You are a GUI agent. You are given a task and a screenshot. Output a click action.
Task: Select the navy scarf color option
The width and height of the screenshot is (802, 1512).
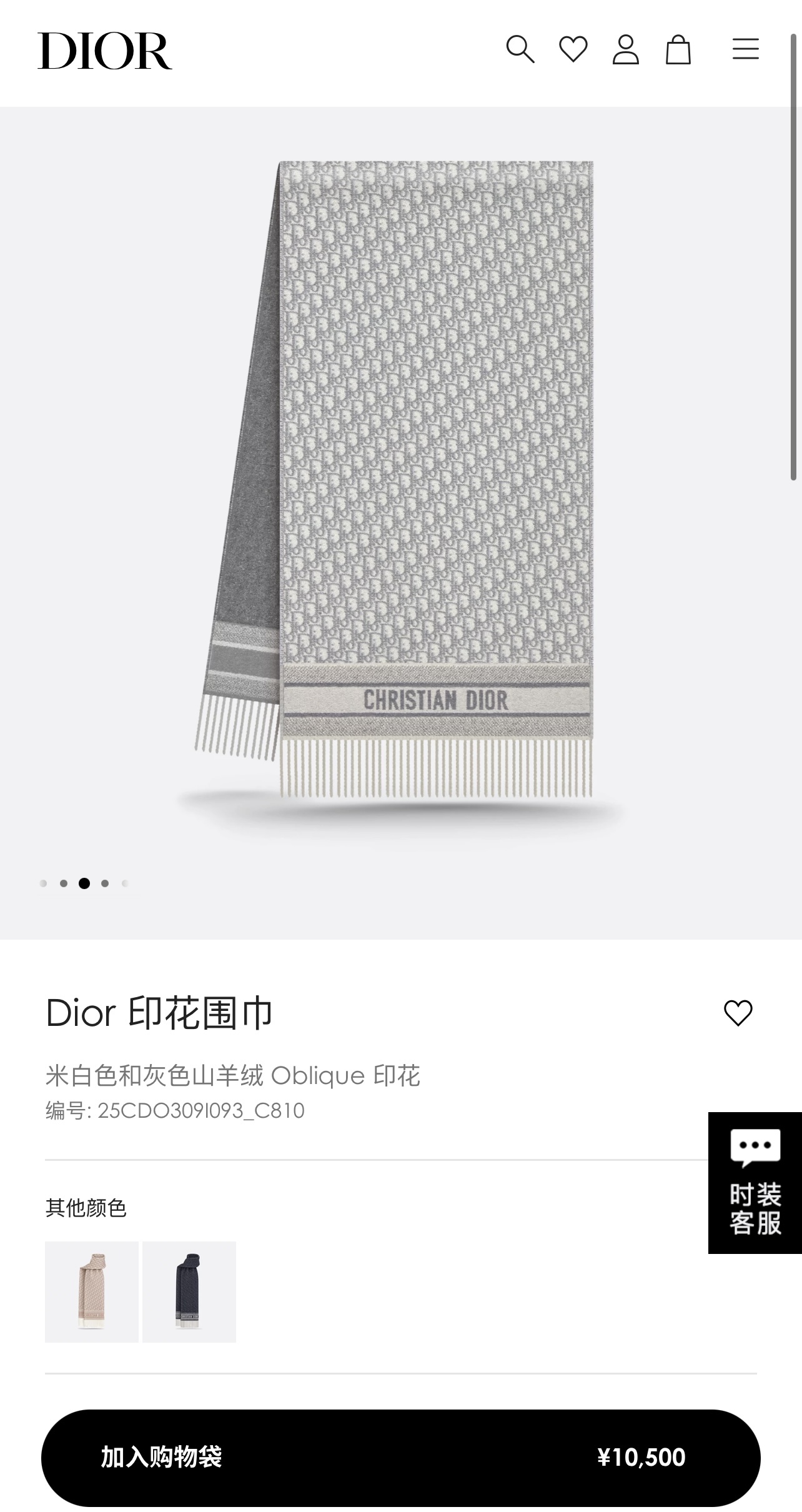(189, 1291)
